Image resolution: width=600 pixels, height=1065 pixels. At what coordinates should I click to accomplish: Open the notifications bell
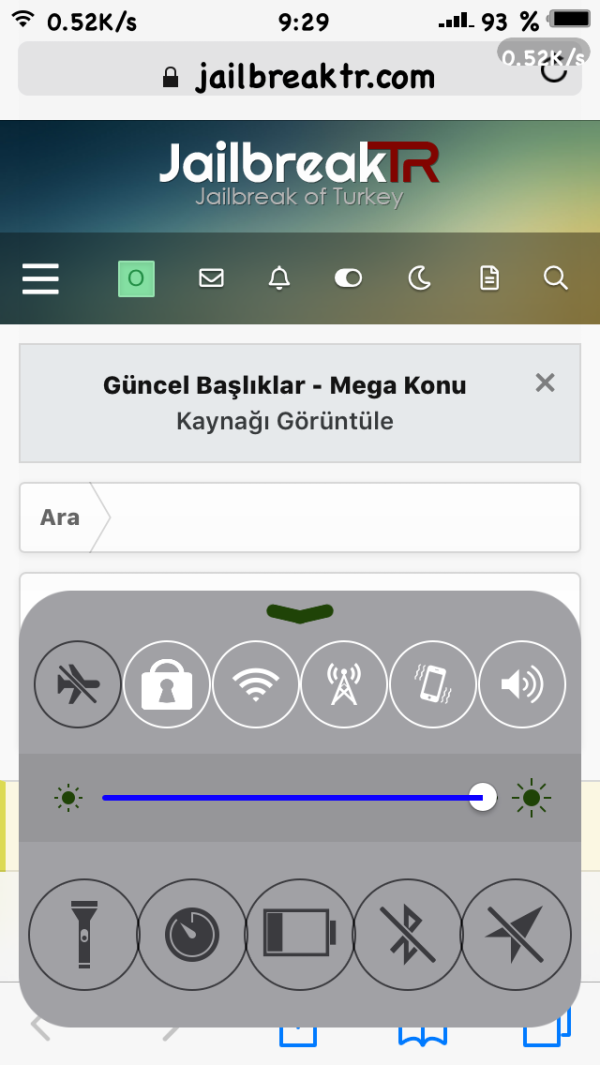pyautogui.click(x=279, y=278)
